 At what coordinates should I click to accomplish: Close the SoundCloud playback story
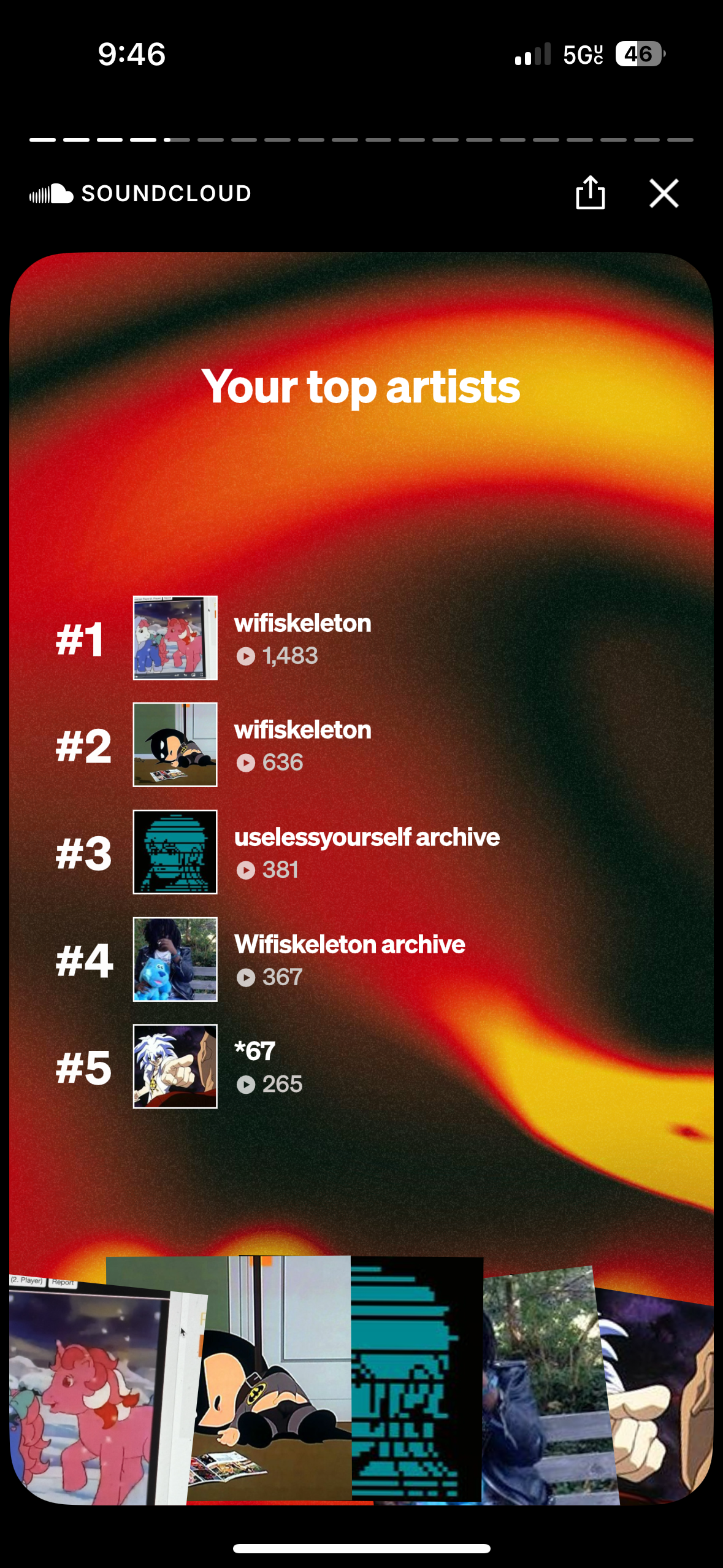tap(664, 194)
